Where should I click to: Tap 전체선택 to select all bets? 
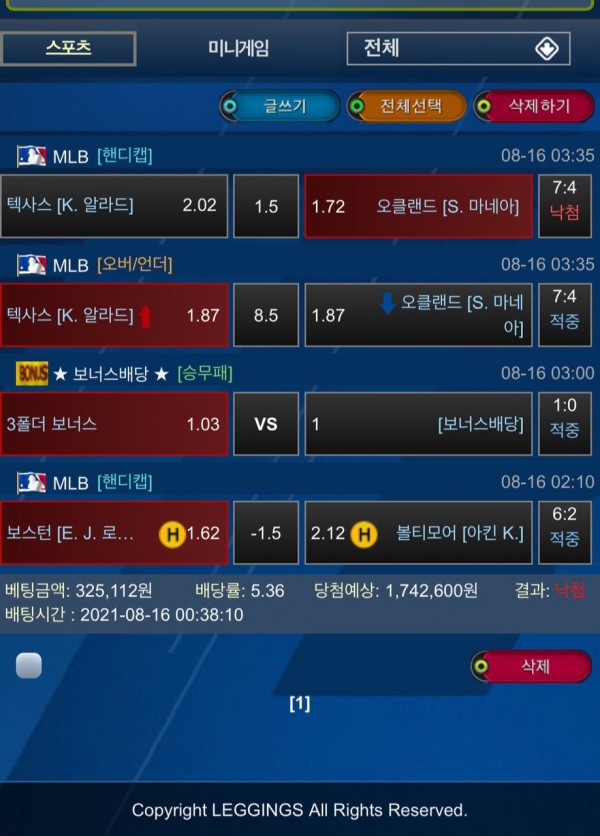406,106
